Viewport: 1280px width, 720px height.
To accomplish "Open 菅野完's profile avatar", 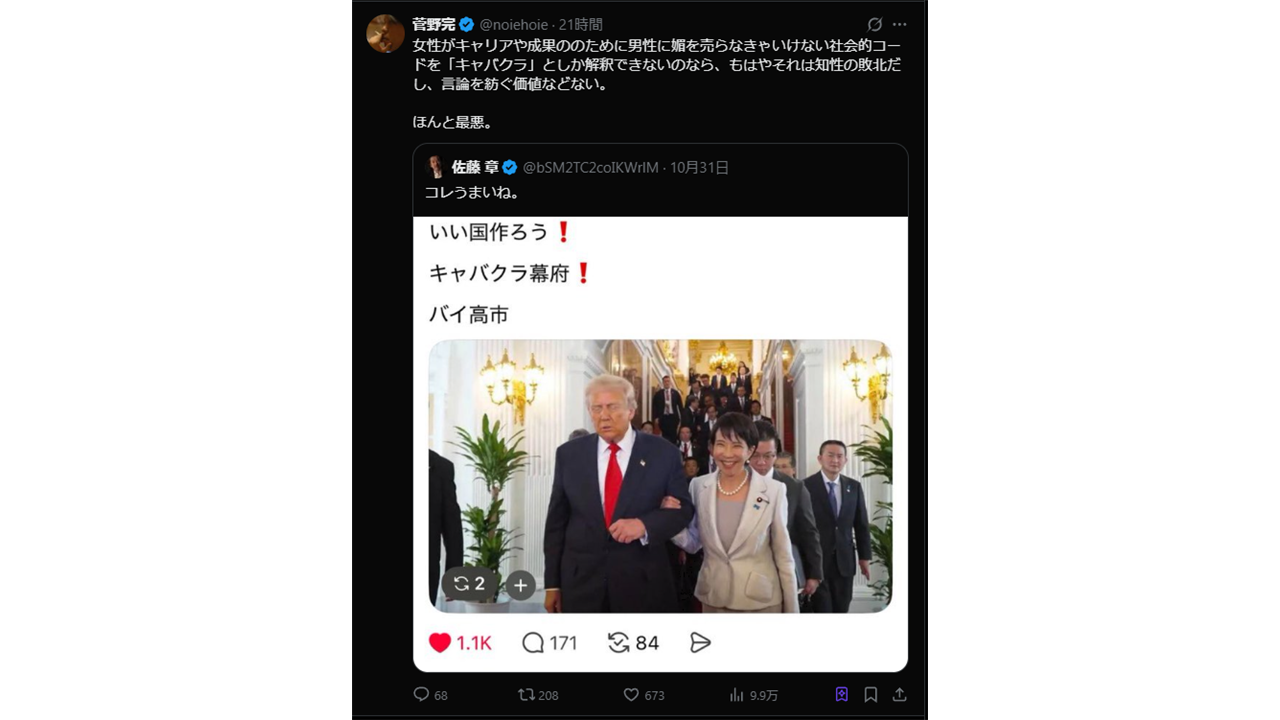I will coord(385,33).
